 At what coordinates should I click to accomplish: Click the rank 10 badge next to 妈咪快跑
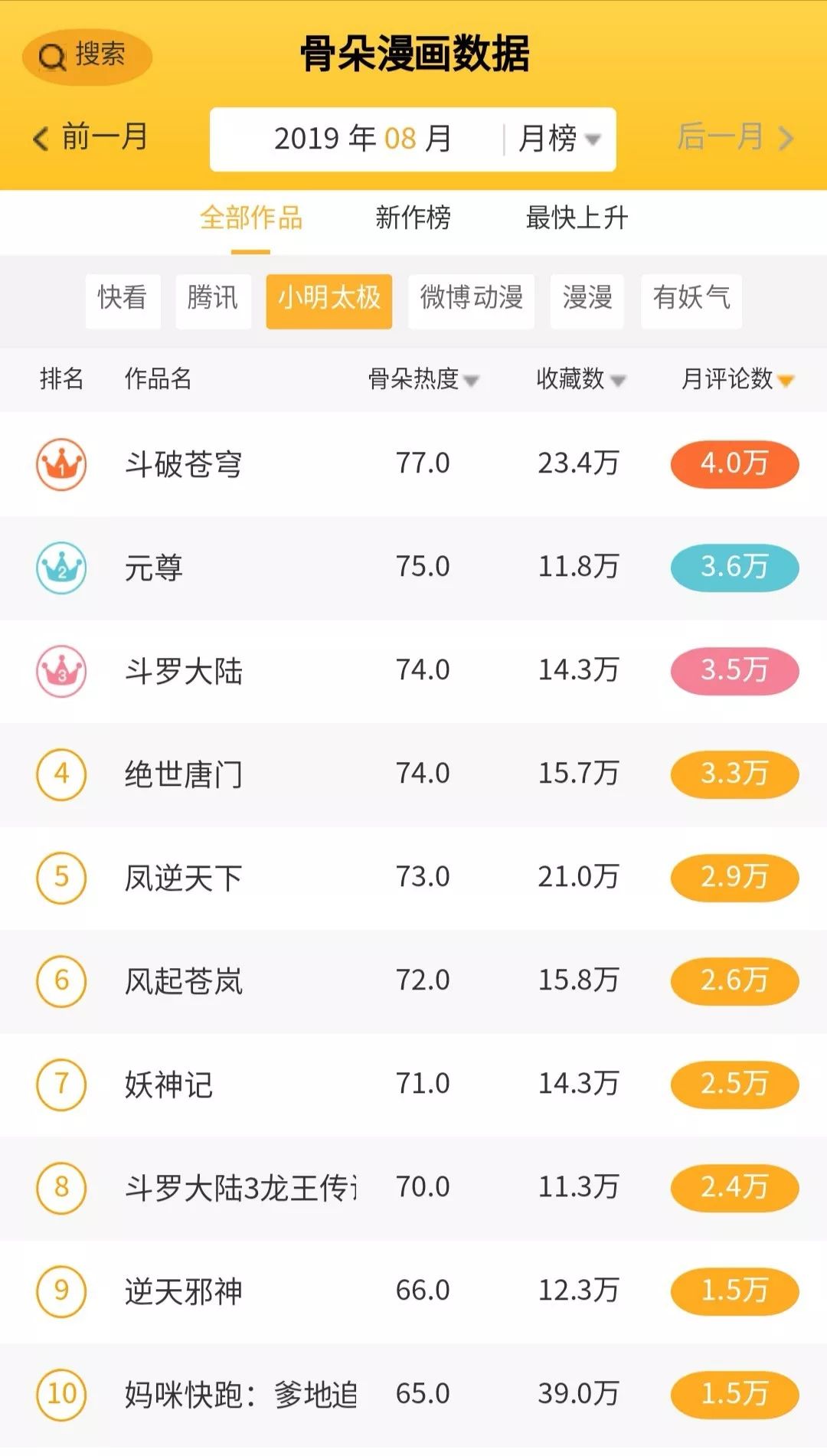tap(61, 1394)
